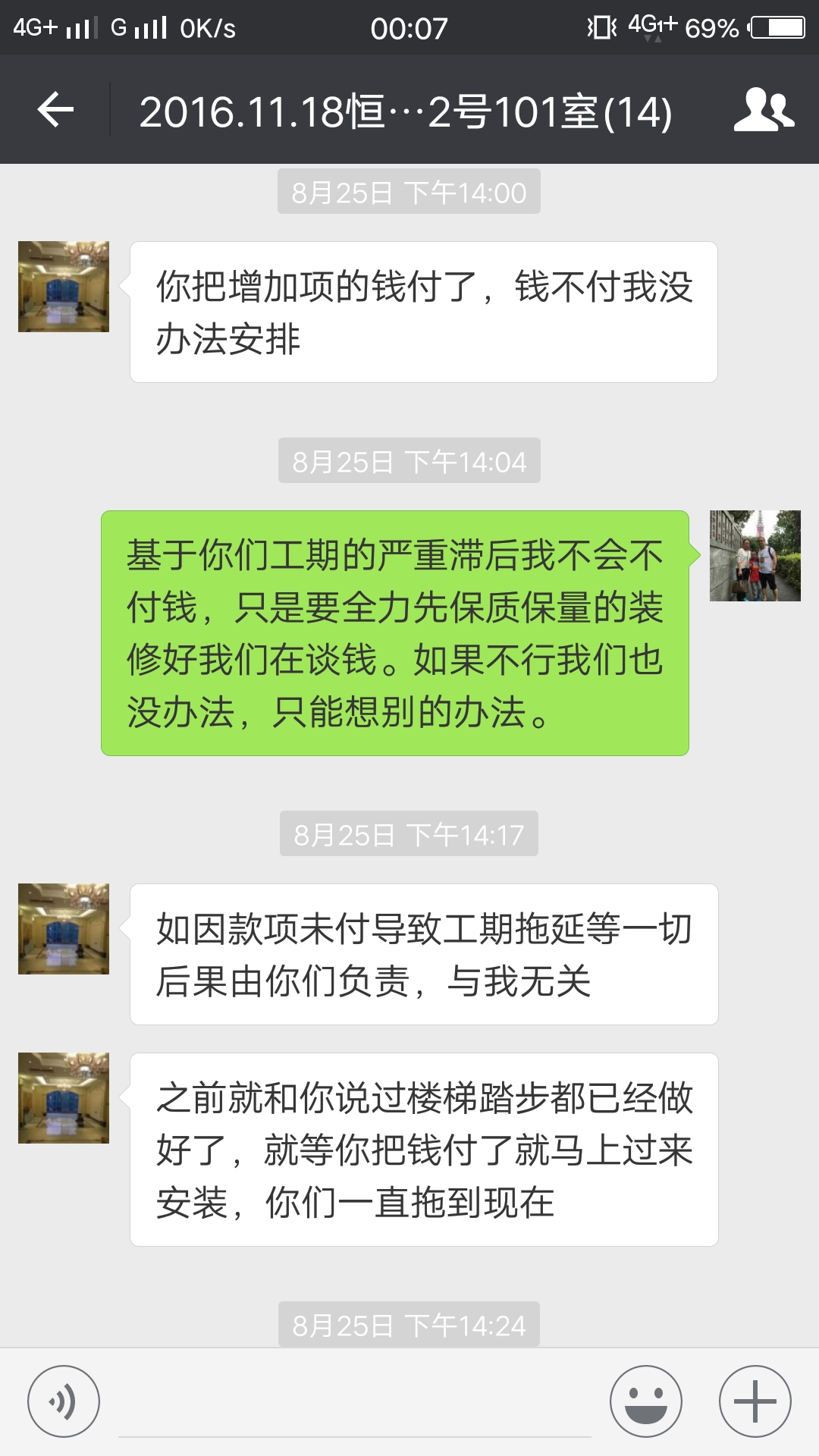Switch to voice message input
The image size is (819, 1456).
64,1401
